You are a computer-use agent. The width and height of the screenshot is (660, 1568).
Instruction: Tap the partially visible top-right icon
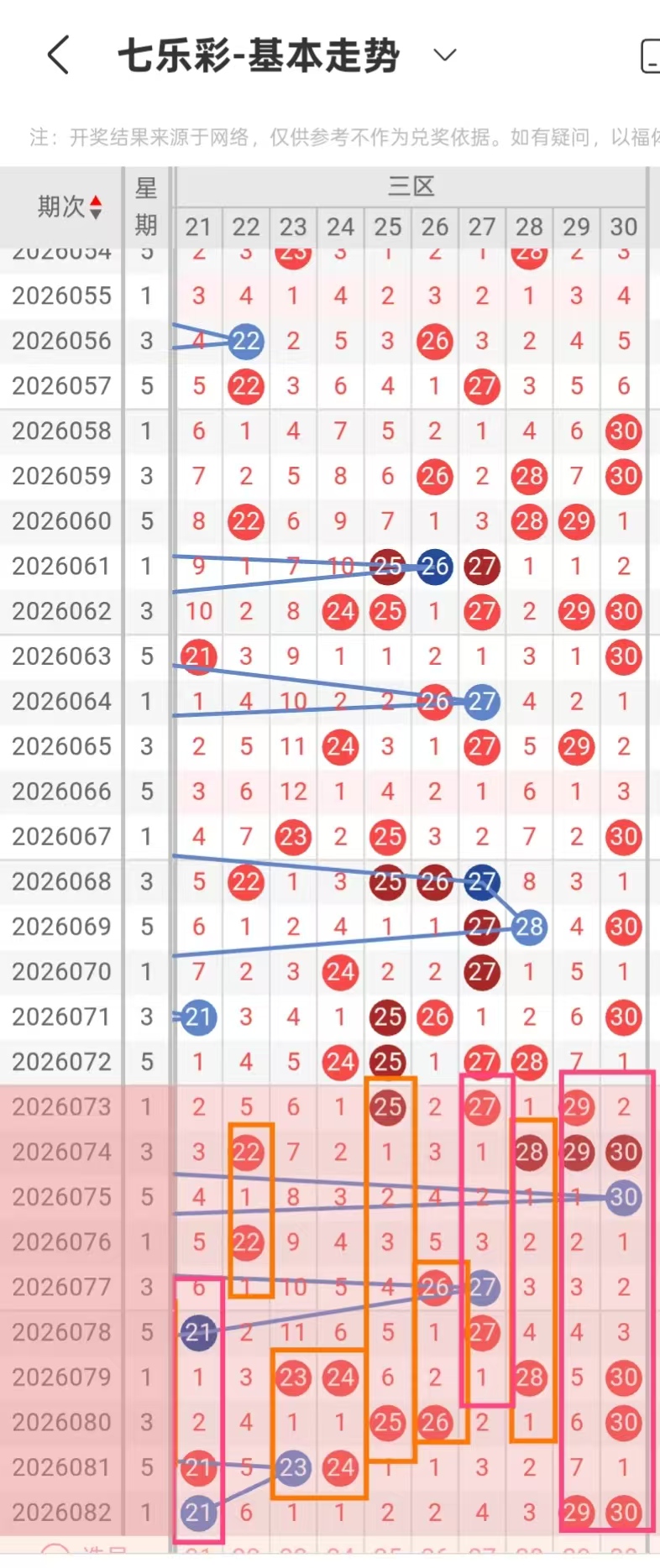650,55
